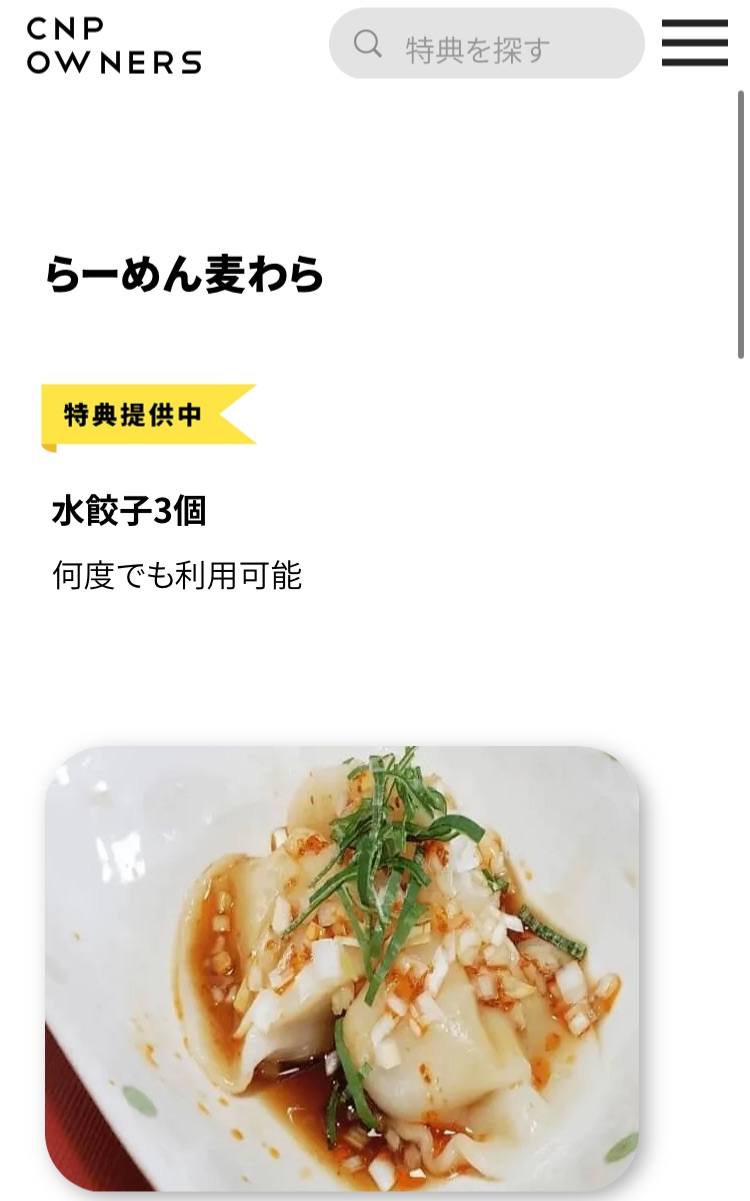
Task: Open the hamburger menu
Action: click(694, 43)
